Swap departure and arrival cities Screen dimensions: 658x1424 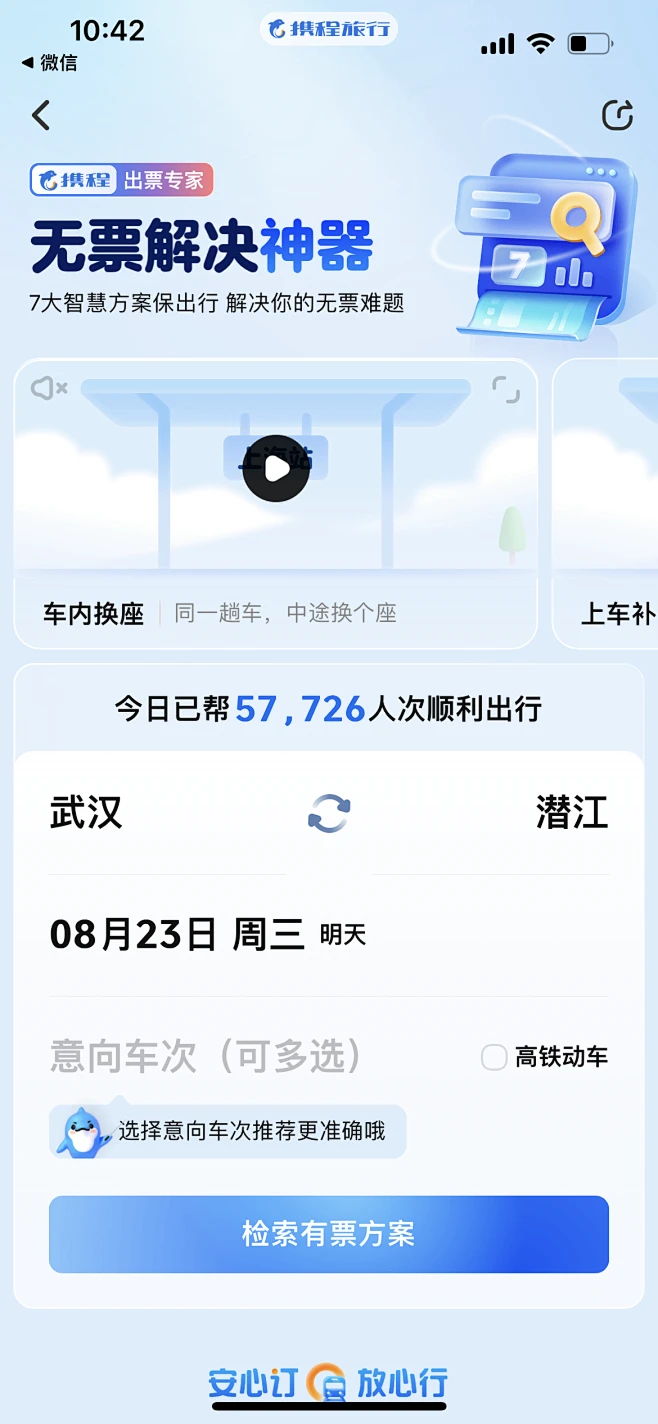329,814
